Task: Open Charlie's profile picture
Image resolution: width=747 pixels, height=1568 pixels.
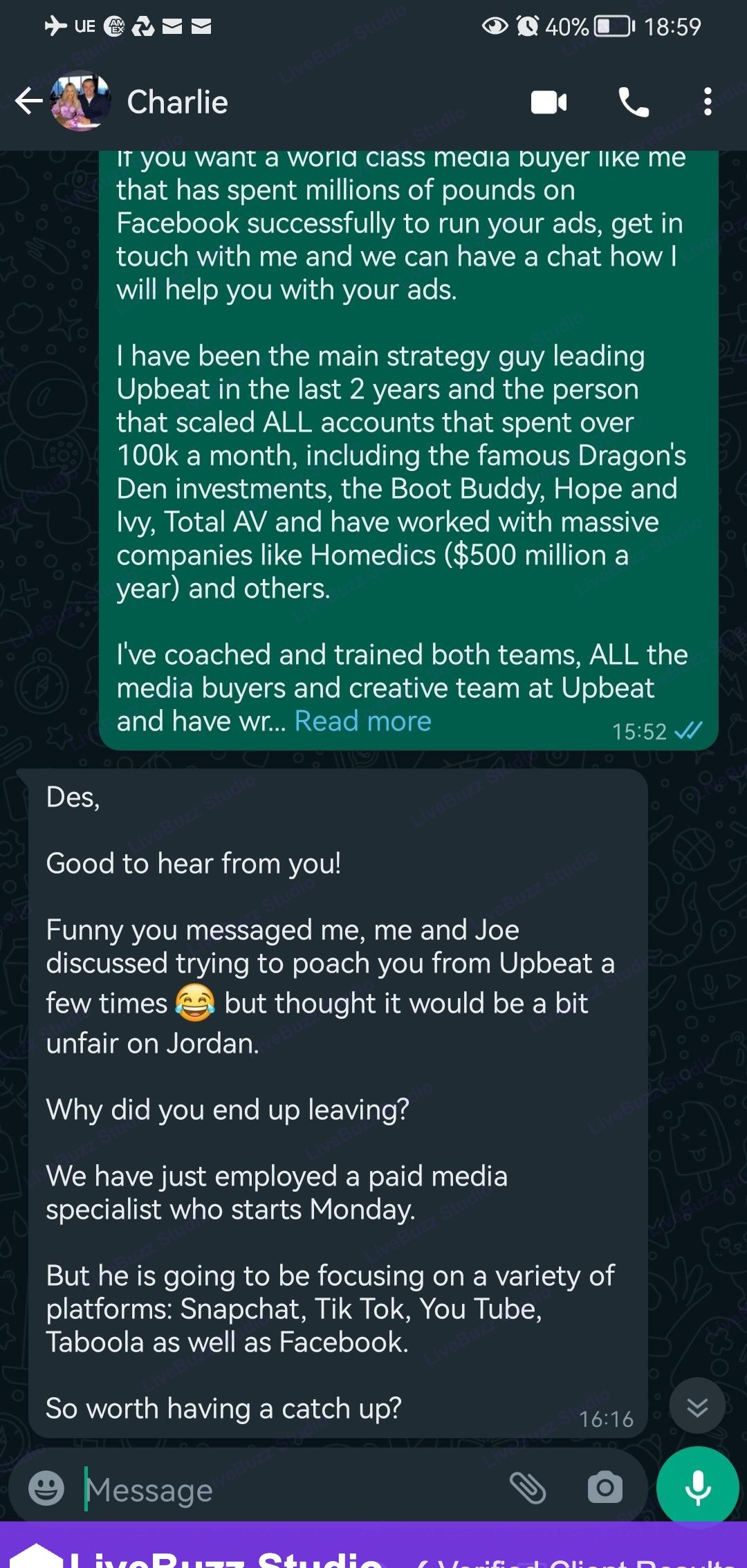Action: click(81, 102)
